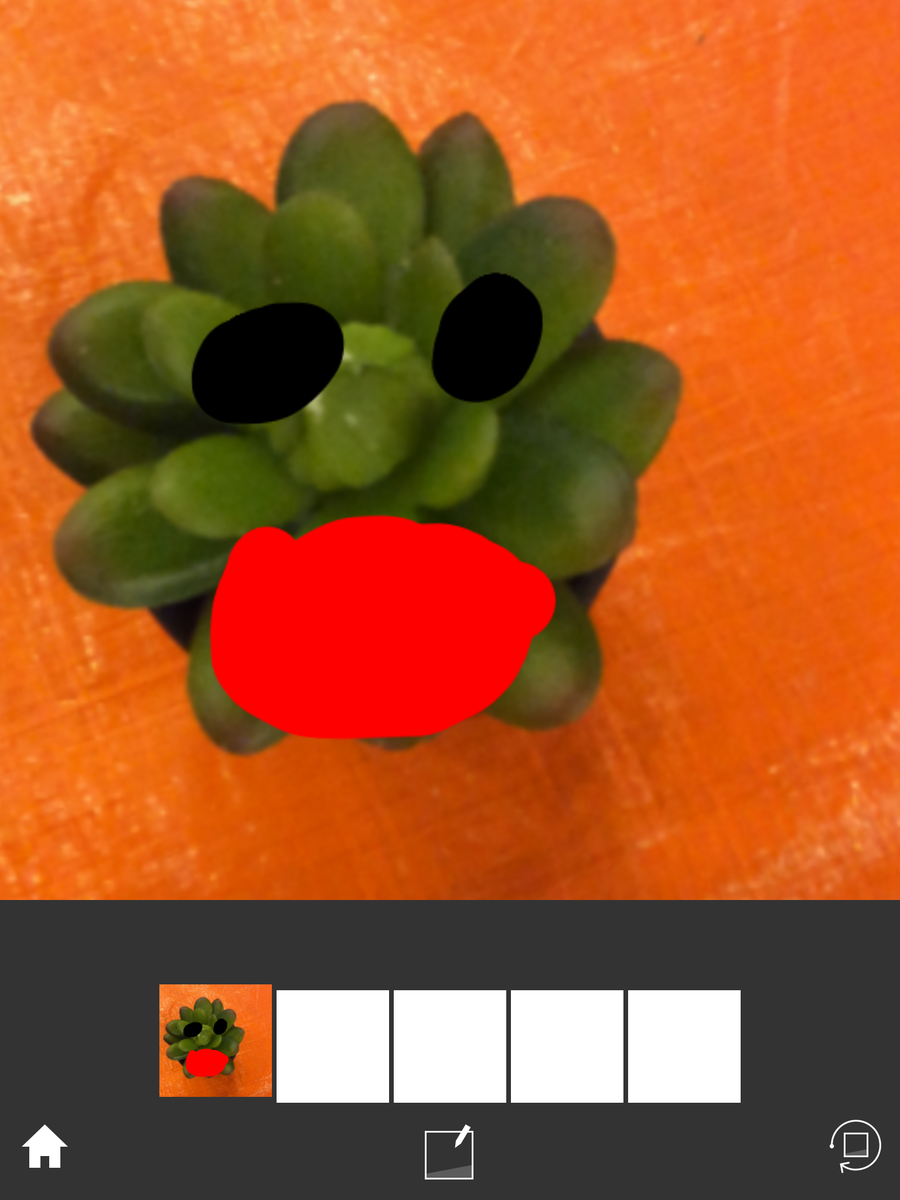Screen dimensions: 900x1200
Task: Select the first frame with the plant
Action: pos(215,1041)
